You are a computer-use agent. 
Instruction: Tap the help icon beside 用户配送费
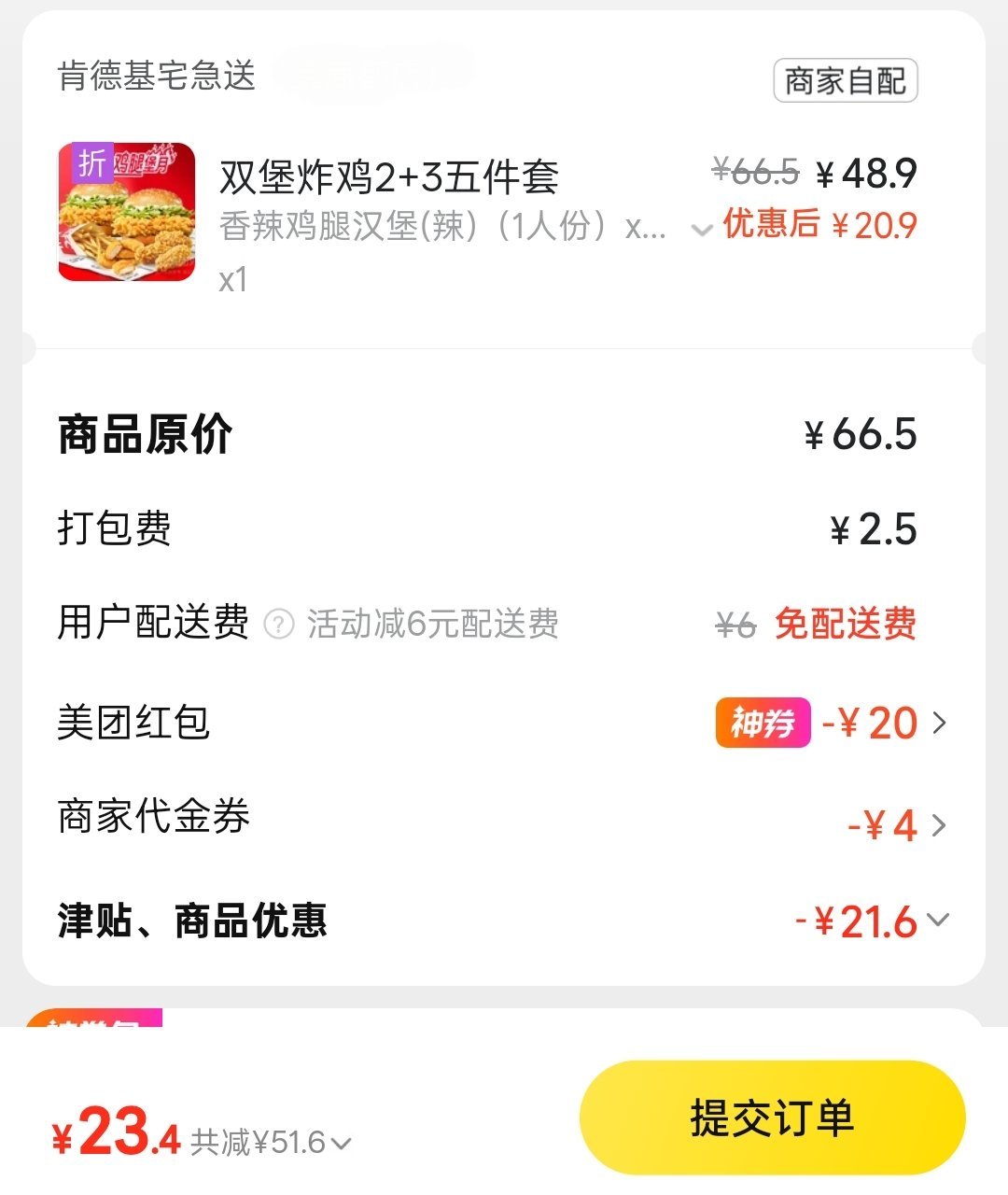pos(279,624)
